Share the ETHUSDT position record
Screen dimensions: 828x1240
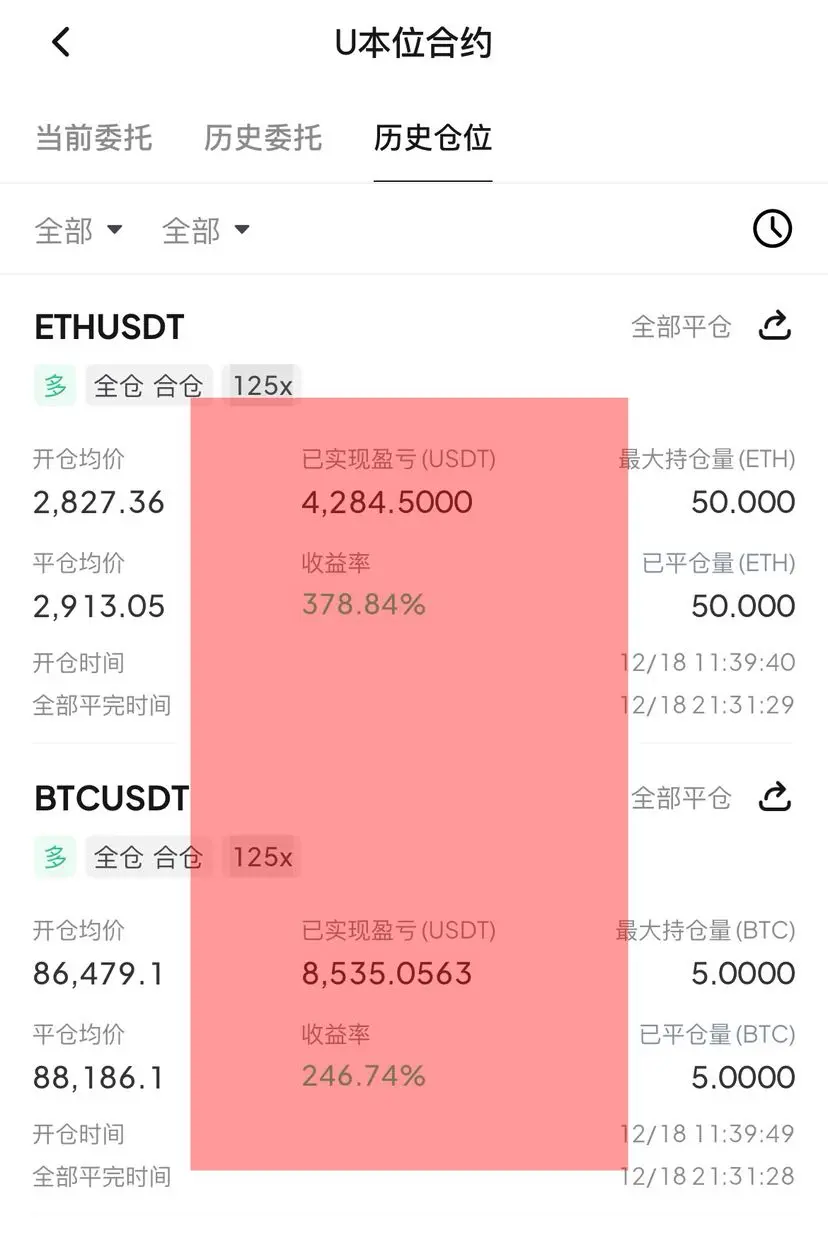(x=776, y=326)
